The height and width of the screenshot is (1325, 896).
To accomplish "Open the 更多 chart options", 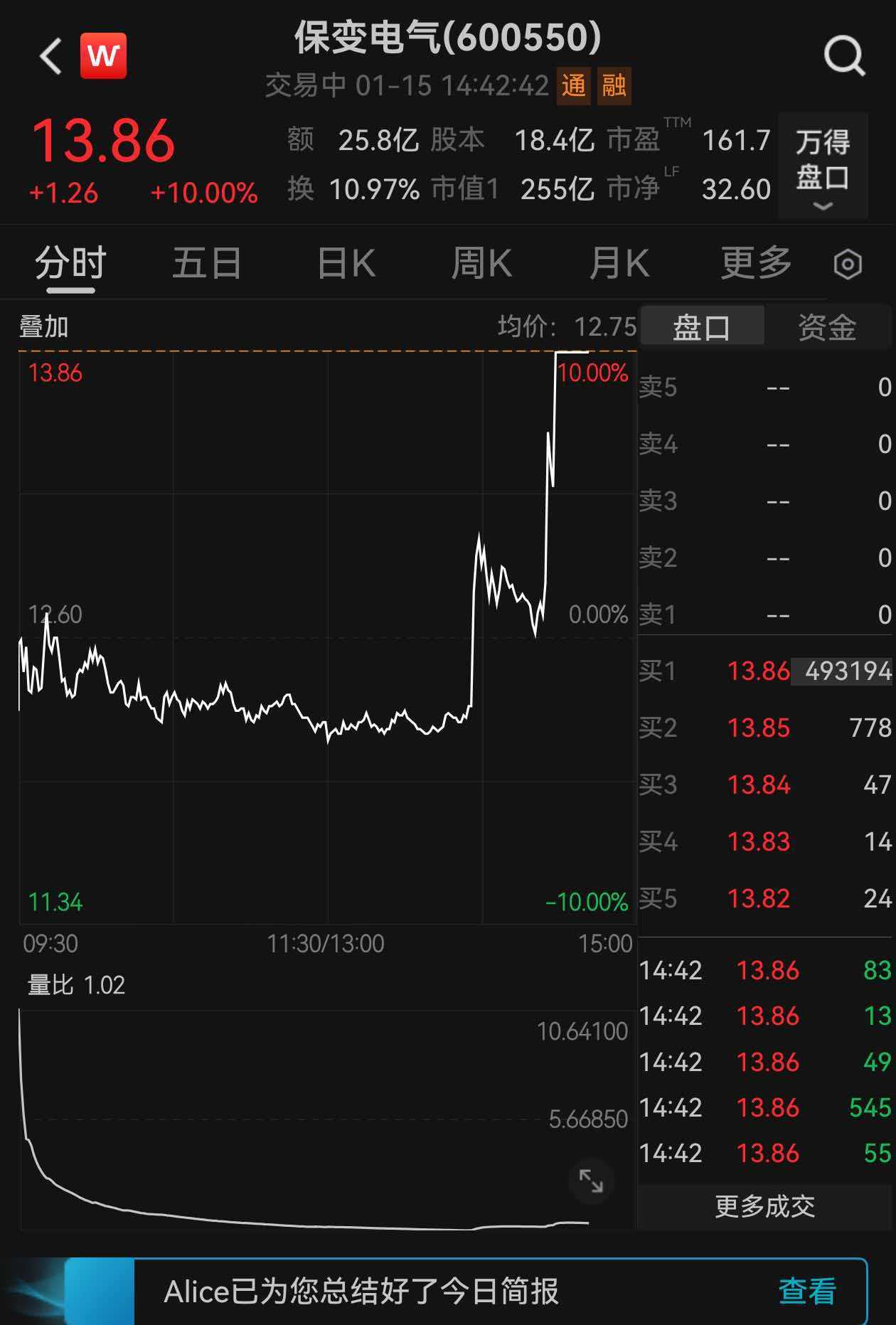I will pyautogui.click(x=756, y=264).
